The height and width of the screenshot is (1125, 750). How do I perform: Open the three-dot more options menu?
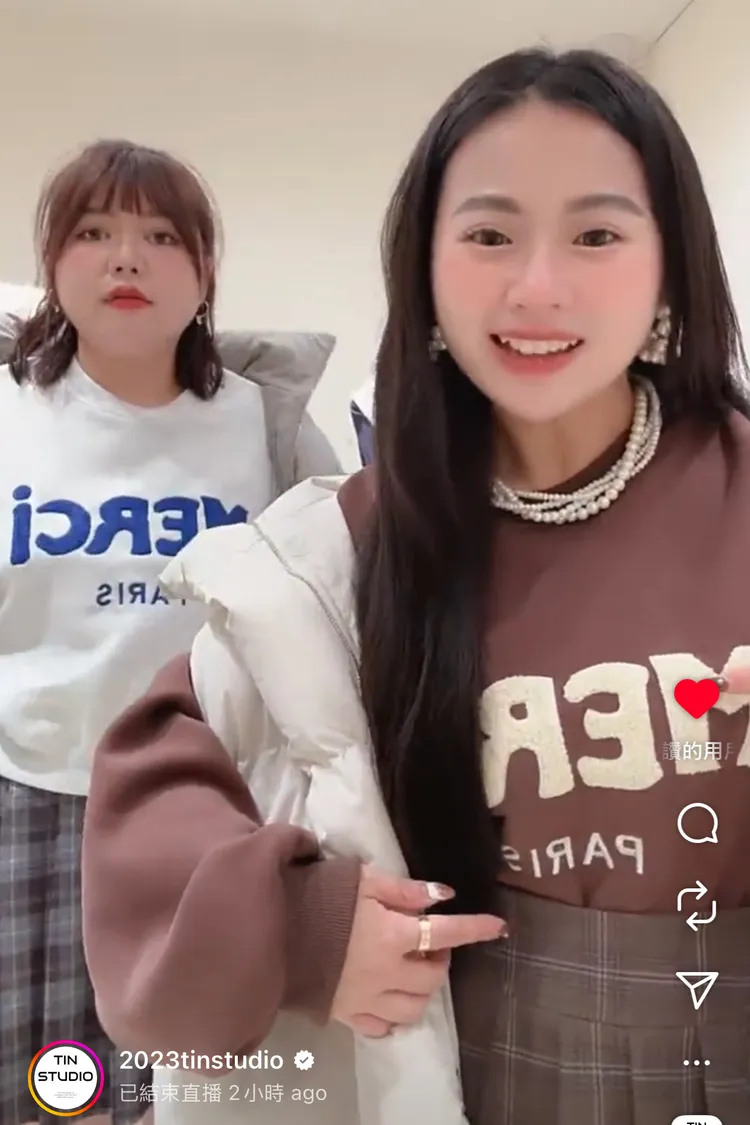(x=697, y=1063)
